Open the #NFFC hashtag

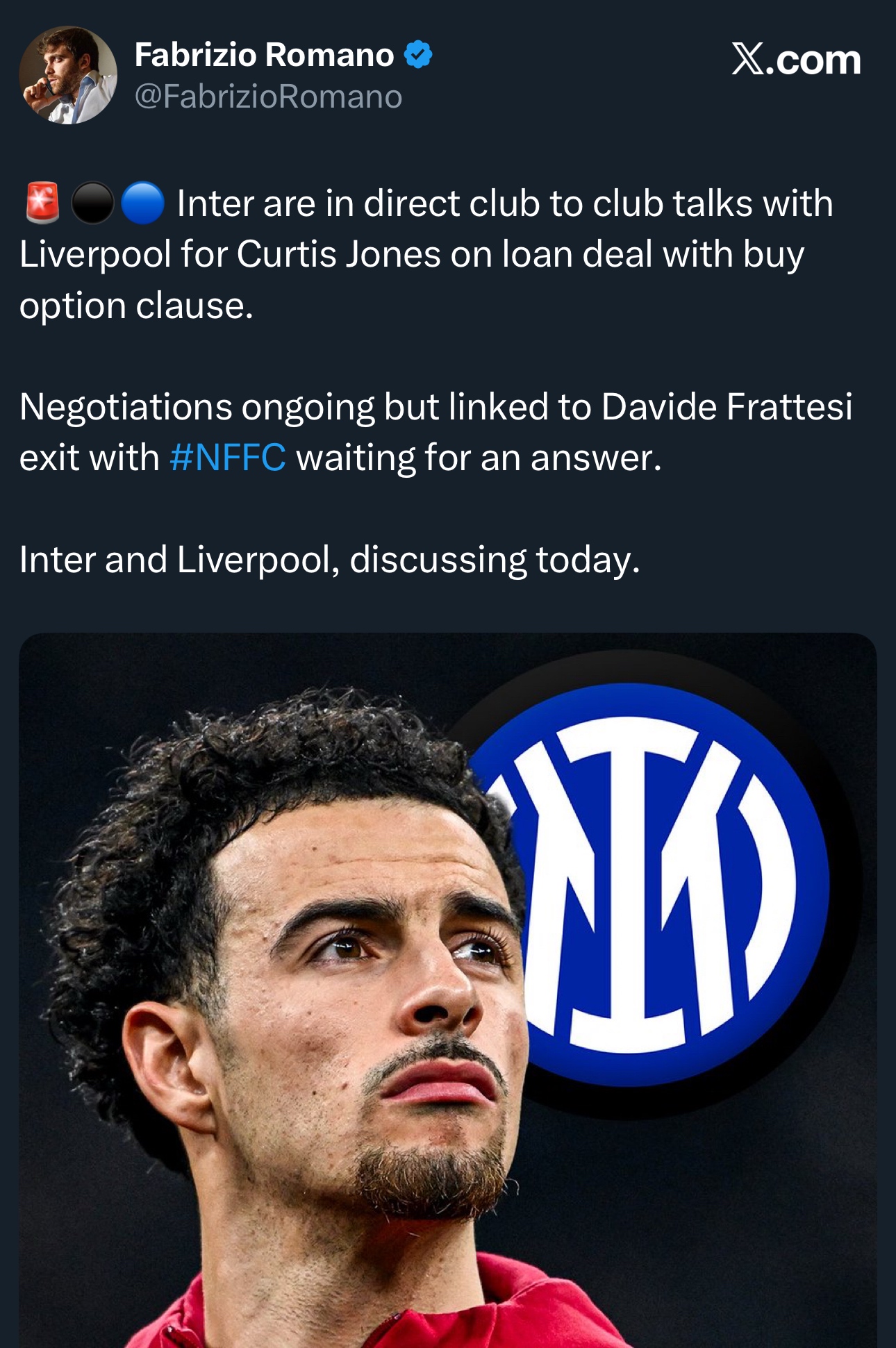[x=227, y=458]
